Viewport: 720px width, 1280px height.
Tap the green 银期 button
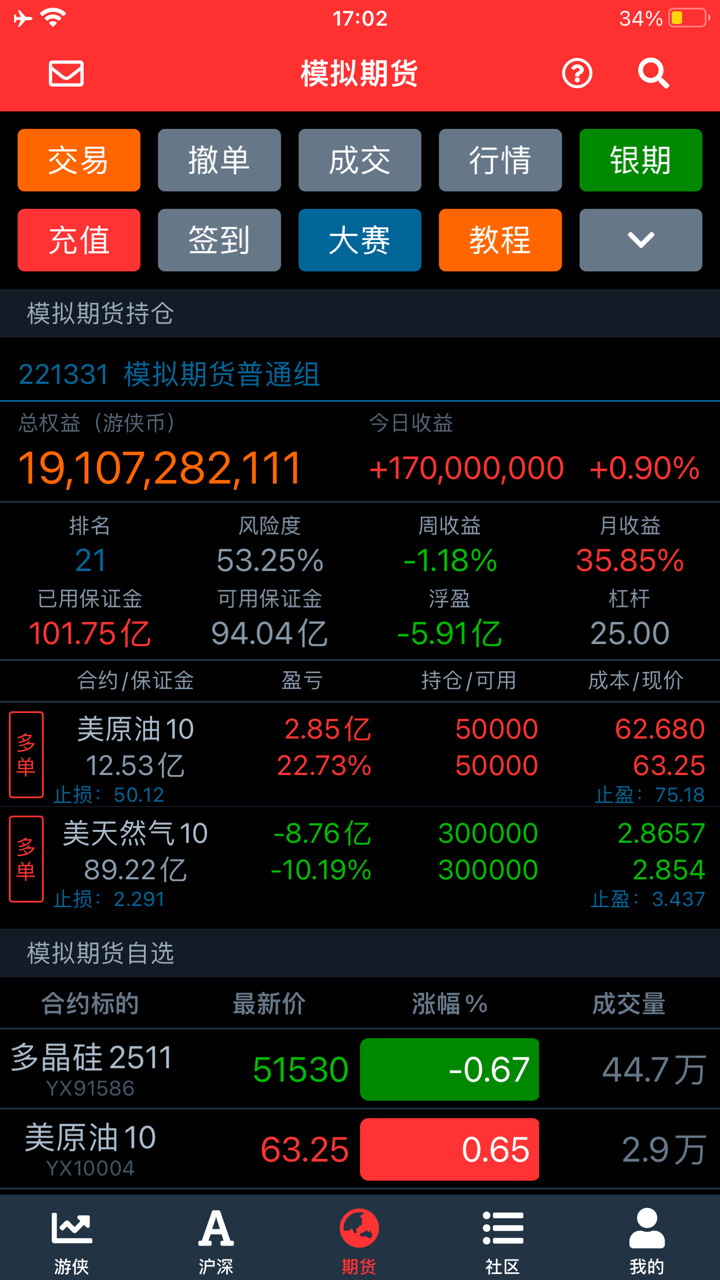pyautogui.click(x=641, y=160)
